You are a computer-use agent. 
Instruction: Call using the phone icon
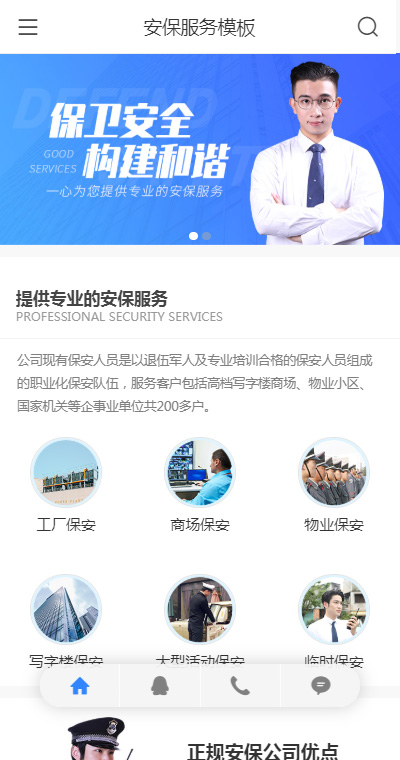click(x=240, y=686)
